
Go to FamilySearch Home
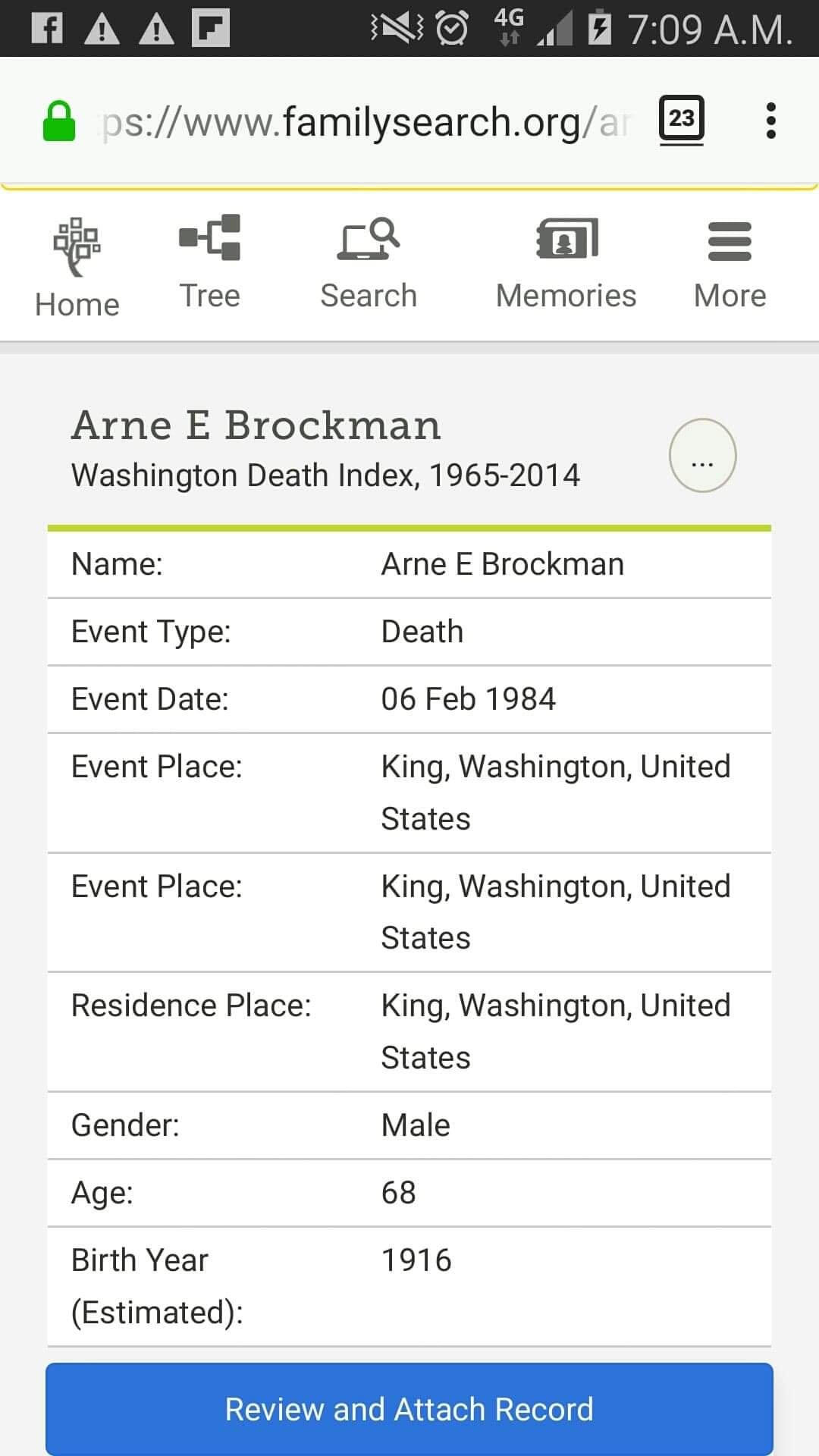pos(77,268)
